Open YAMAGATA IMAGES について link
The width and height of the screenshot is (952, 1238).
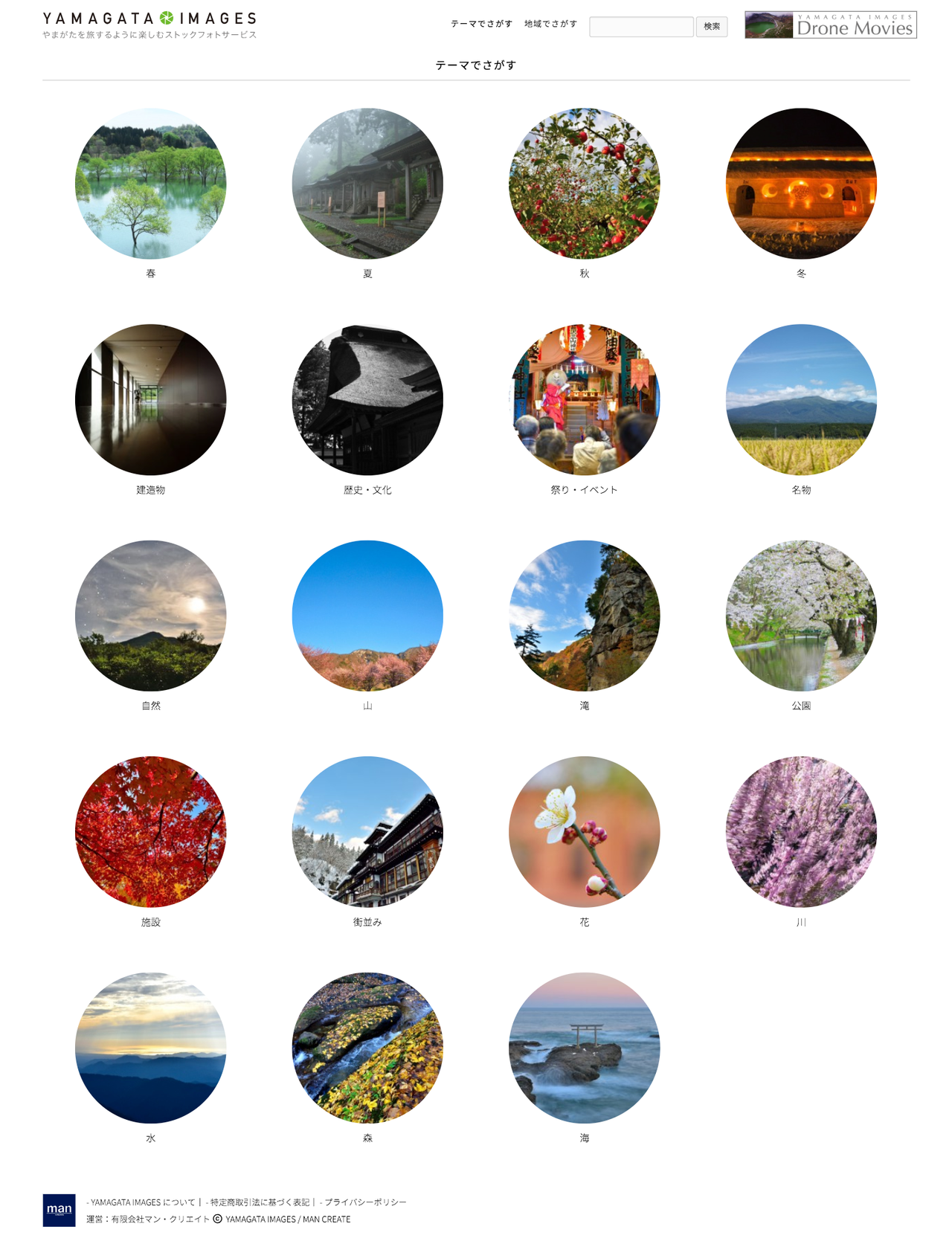142,1202
